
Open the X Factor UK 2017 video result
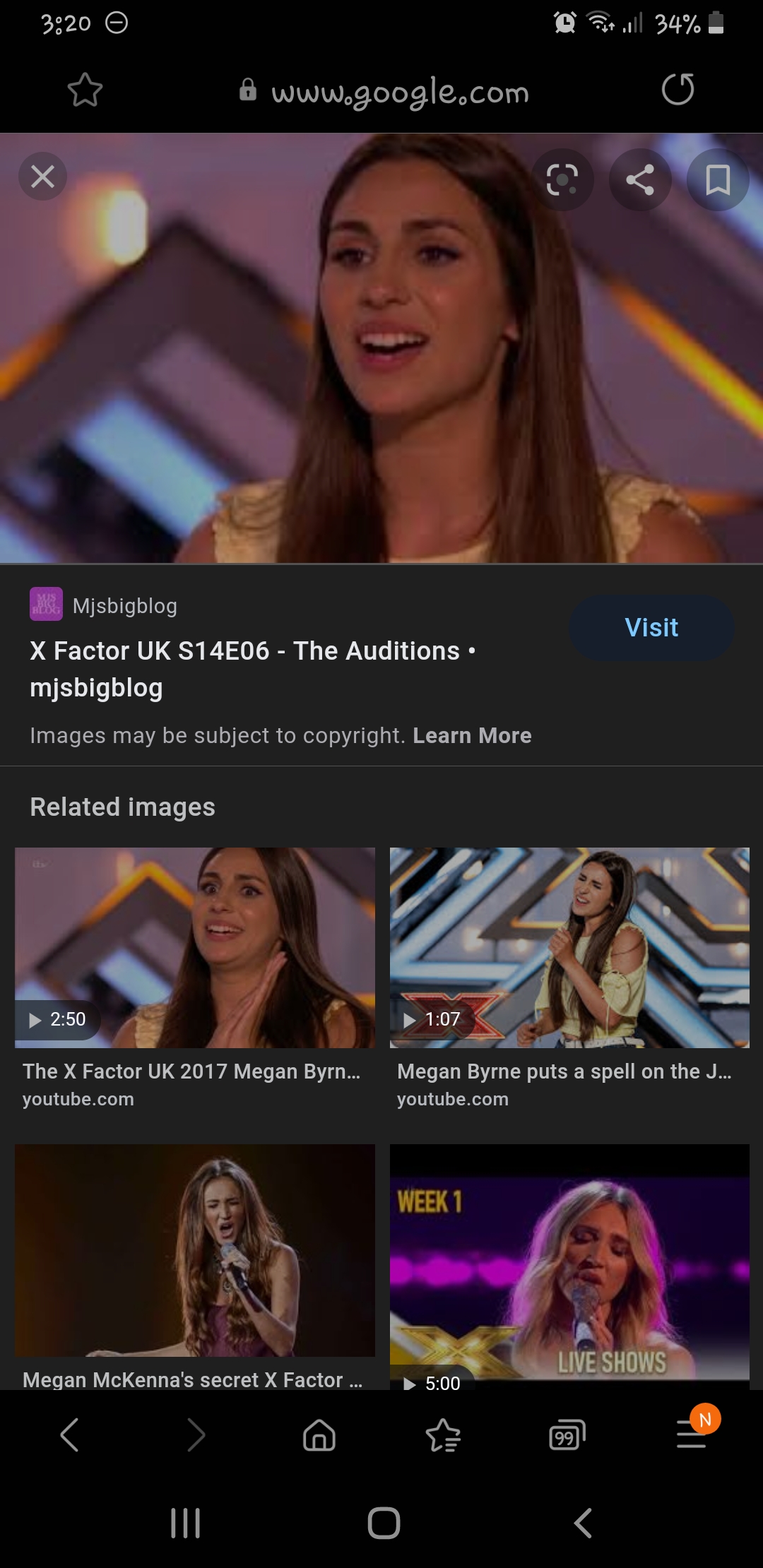click(195, 948)
